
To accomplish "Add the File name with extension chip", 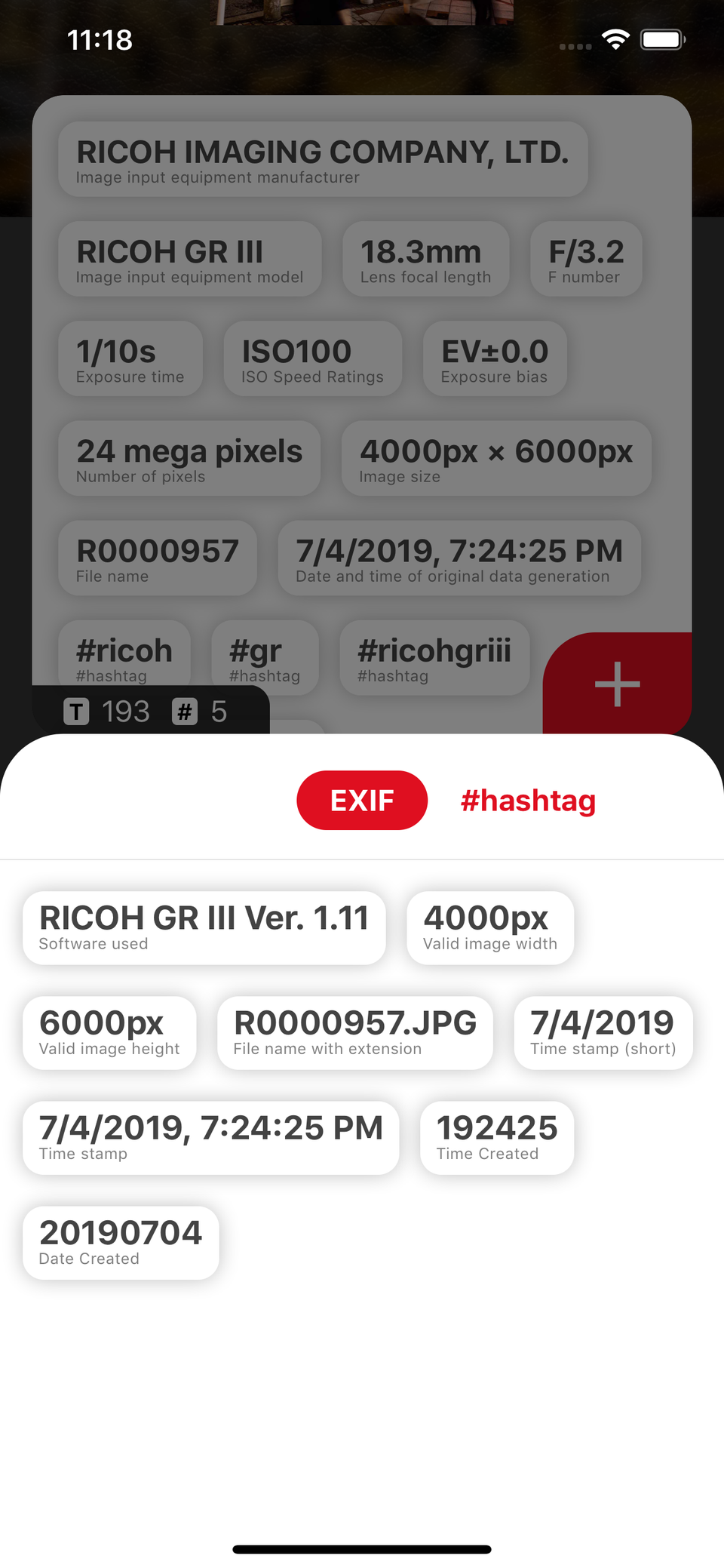I will (x=354, y=1032).
